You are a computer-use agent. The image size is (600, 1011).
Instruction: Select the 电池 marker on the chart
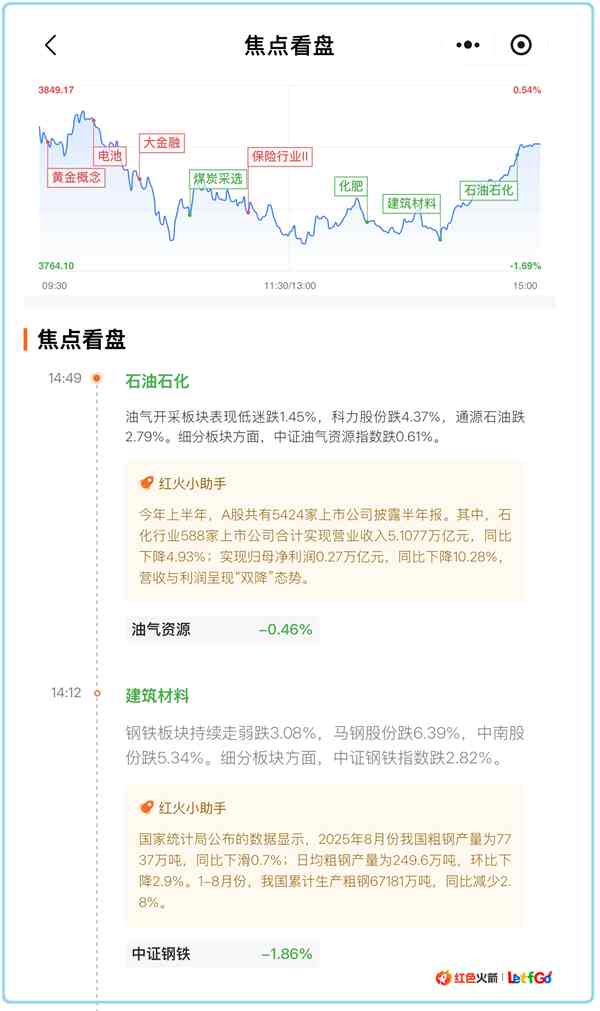[109, 156]
